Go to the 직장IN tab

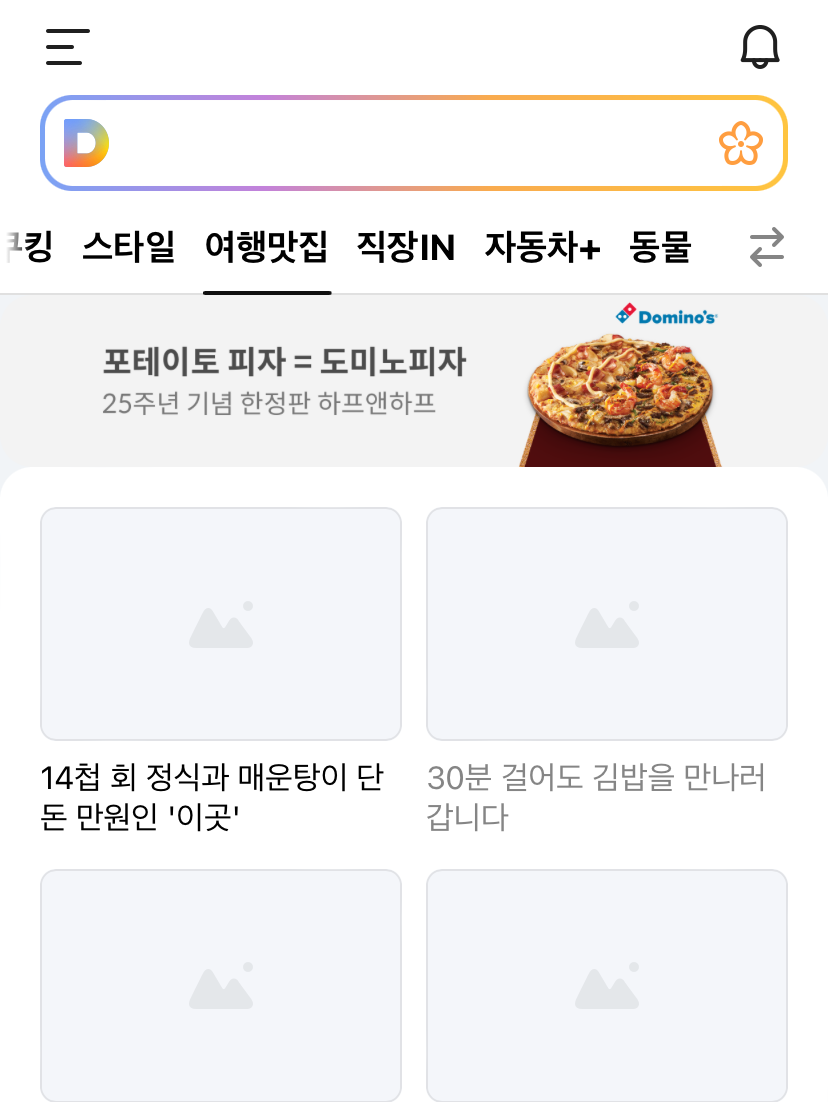coord(406,246)
